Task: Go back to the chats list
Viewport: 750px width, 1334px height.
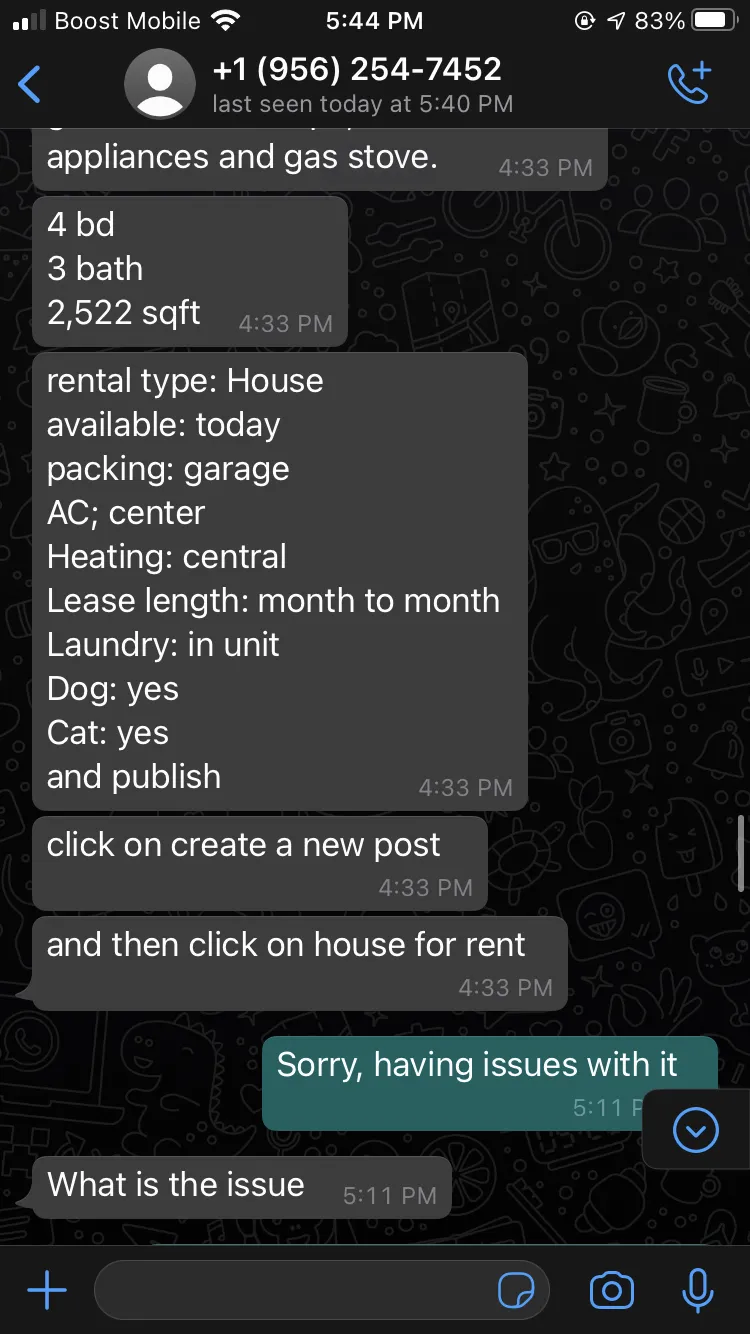Action: click(x=30, y=84)
